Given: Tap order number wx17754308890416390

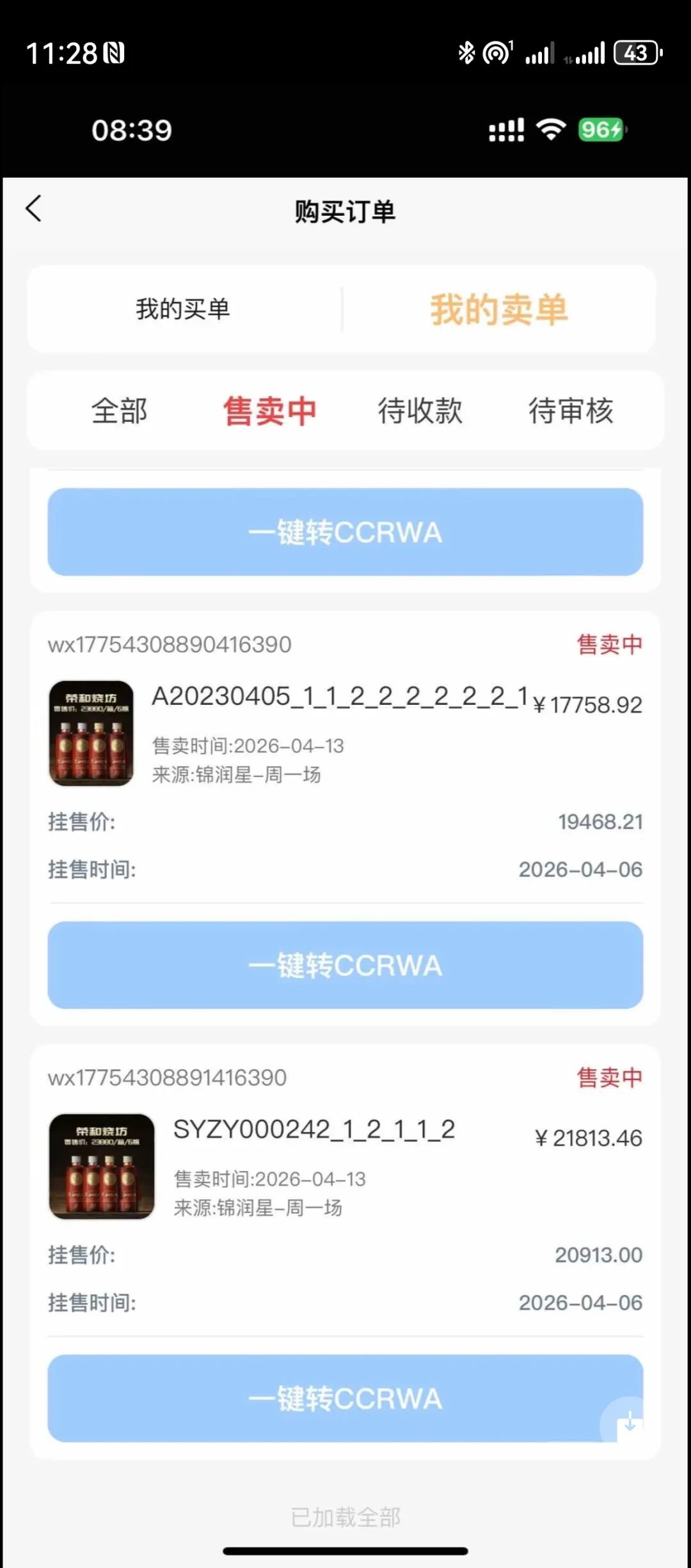Looking at the screenshot, I should (x=171, y=645).
